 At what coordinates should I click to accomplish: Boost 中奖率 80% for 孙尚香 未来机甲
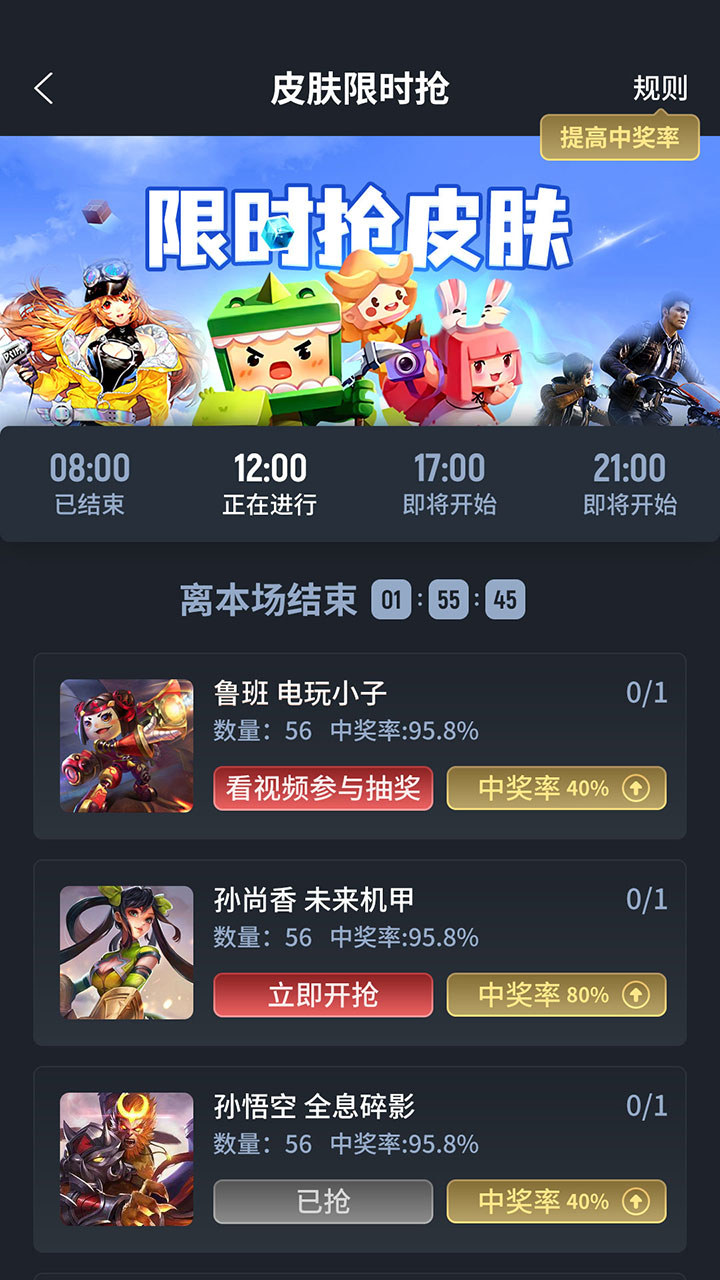[x=556, y=995]
